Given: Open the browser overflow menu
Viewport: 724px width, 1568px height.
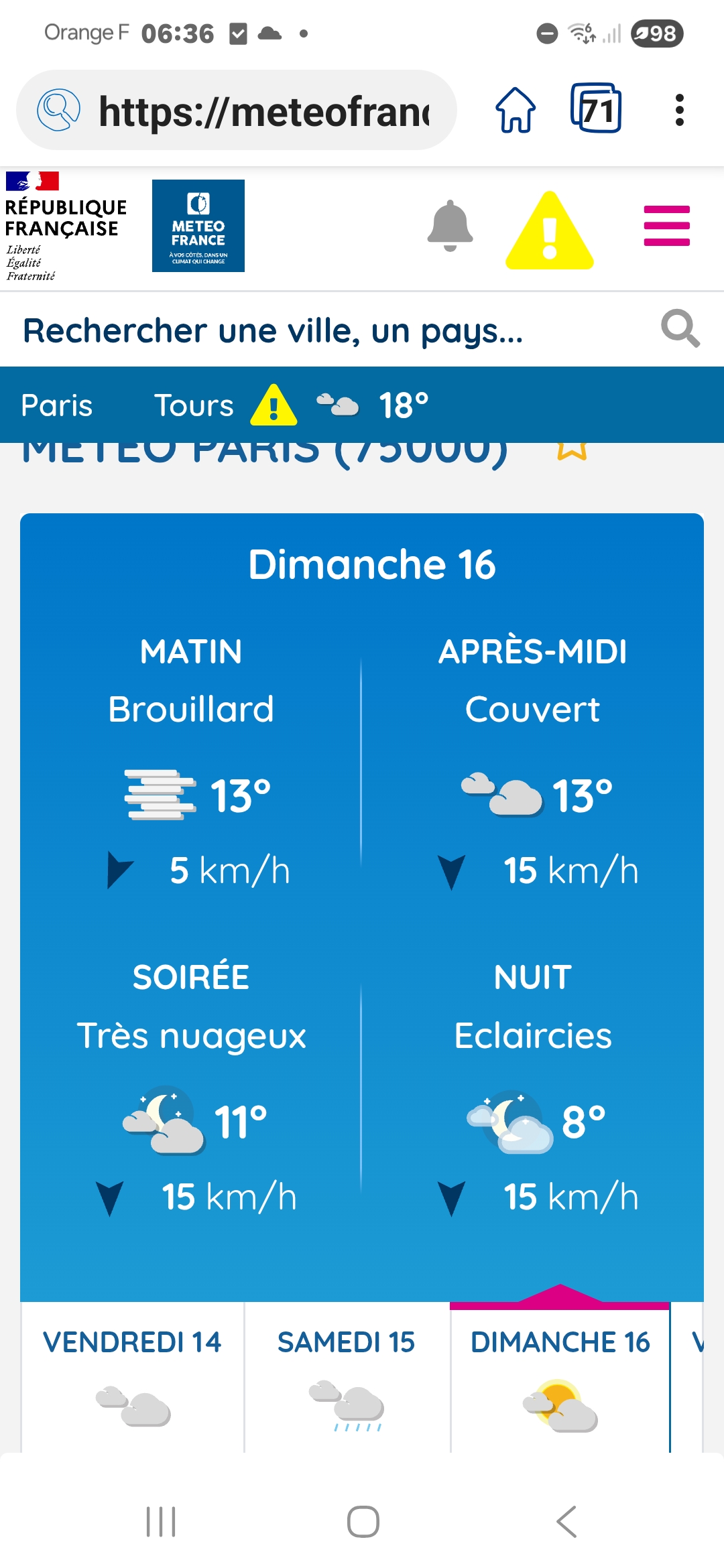Looking at the screenshot, I should point(679,110).
